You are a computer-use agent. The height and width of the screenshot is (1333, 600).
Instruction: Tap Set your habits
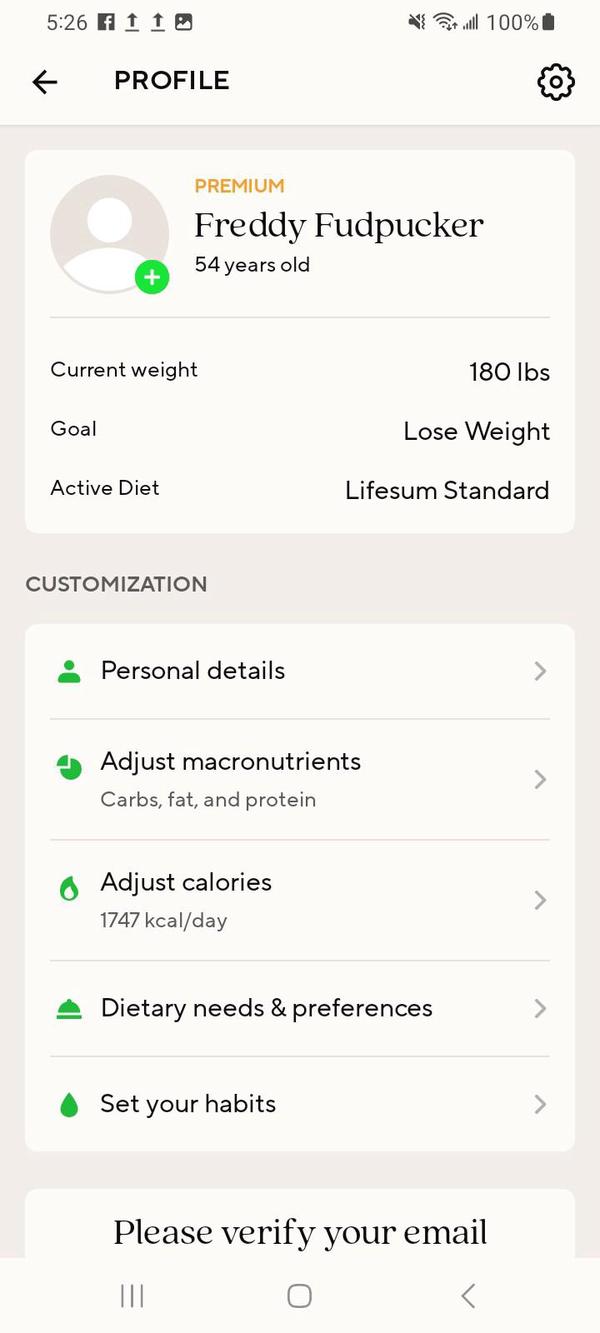300,1104
